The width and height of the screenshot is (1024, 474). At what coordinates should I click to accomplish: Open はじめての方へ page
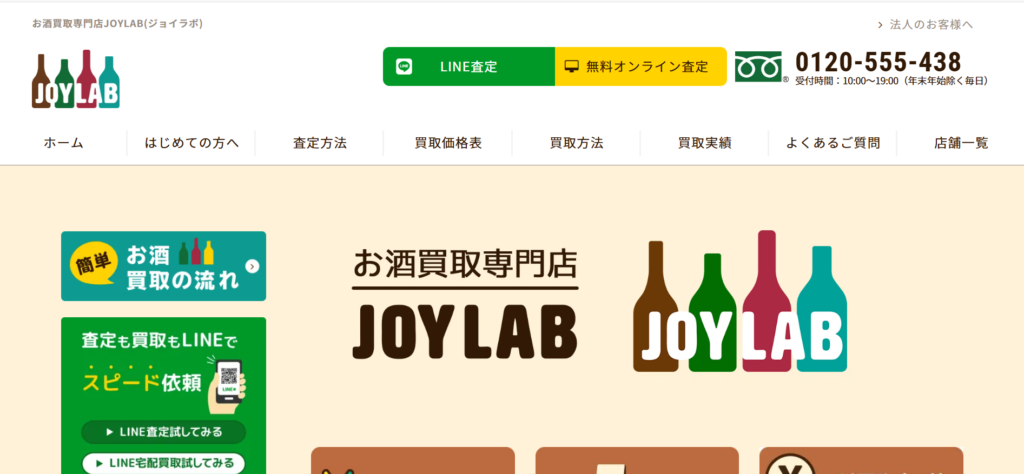(191, 143)
